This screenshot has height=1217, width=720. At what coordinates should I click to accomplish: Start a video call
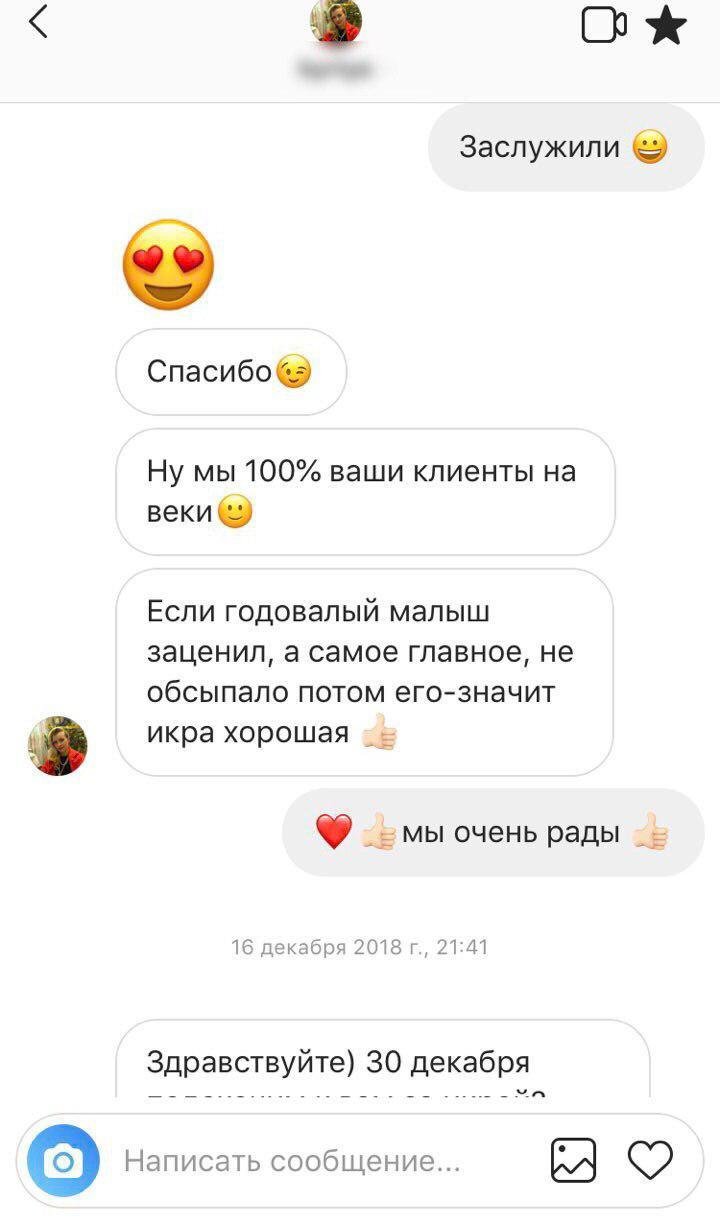point(604,25)
